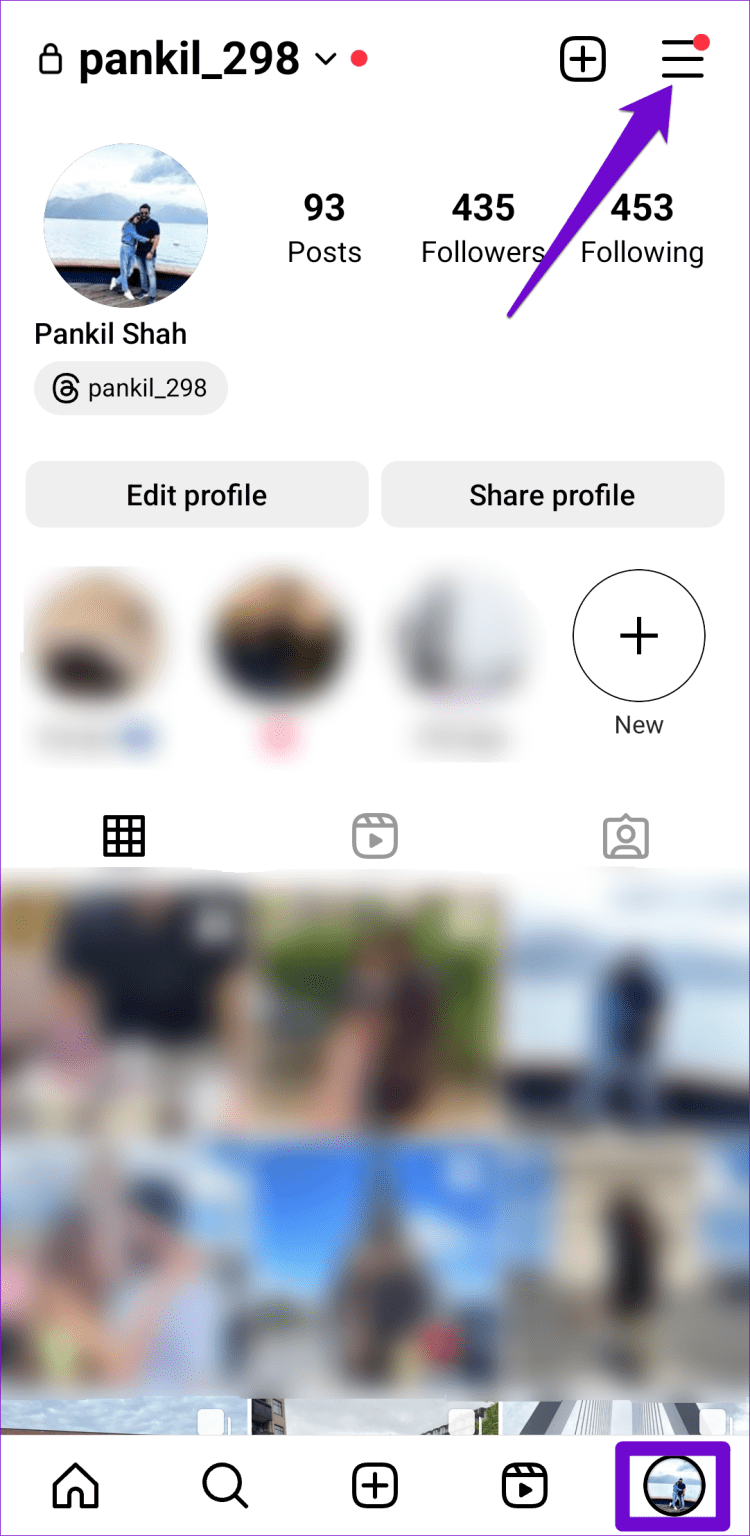Select the profile tab in bottom navigation
Viewport: 750px width, 1536px height.
click(673, 1486)
